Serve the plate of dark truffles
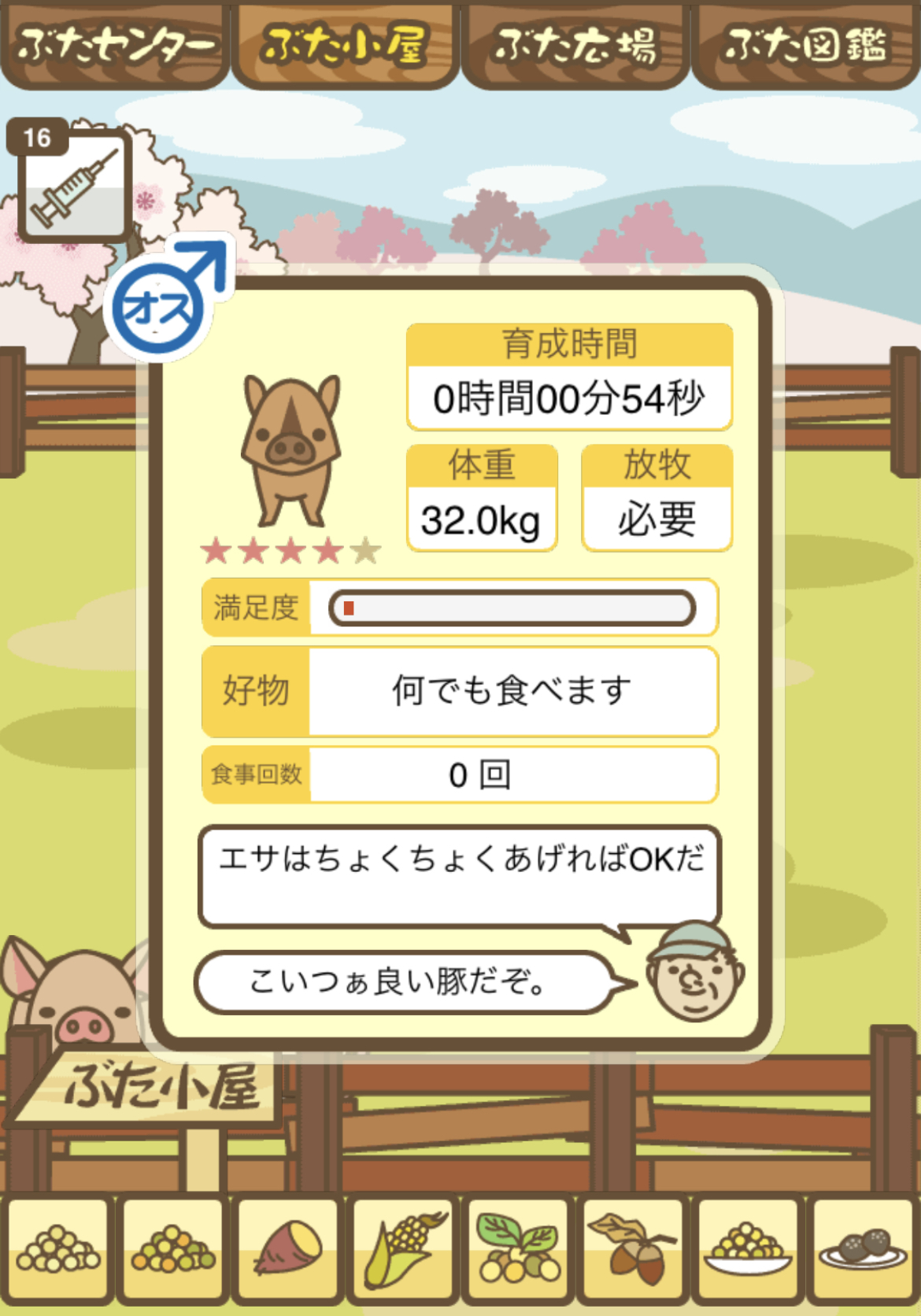921x1316 pixels. (863, 1250)
